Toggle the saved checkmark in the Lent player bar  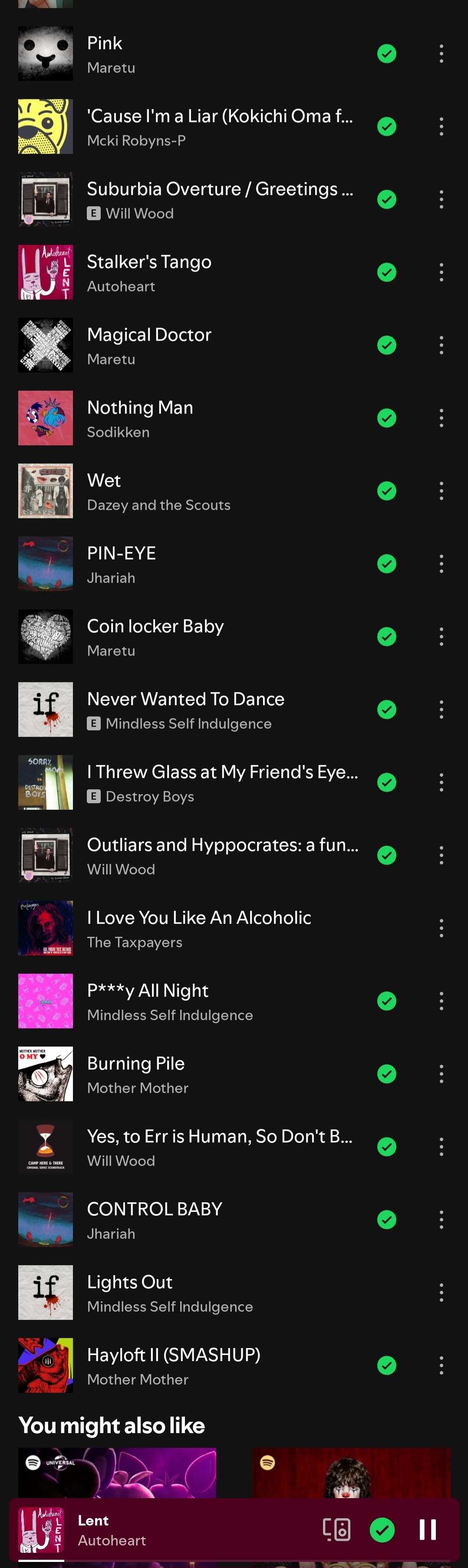click(x=382, y=1529)
